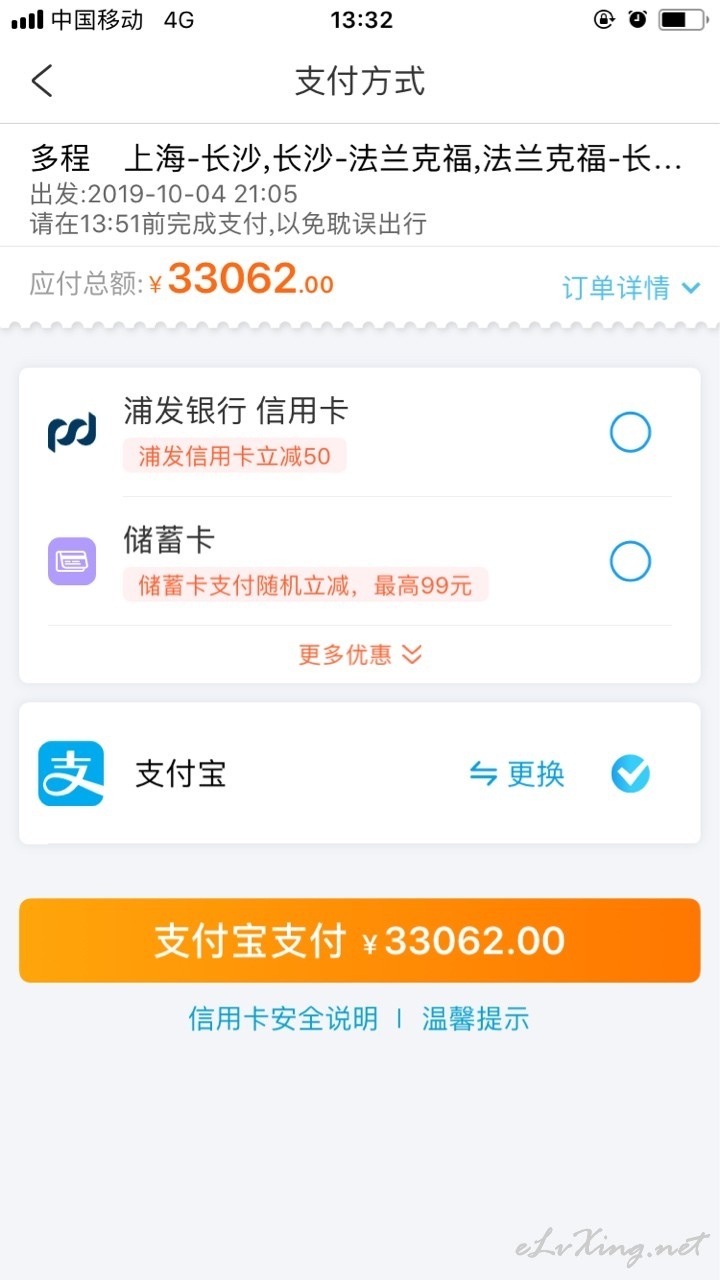Expand 订单详情 order details
The image size is (720, 1280).
coord(631,288)
